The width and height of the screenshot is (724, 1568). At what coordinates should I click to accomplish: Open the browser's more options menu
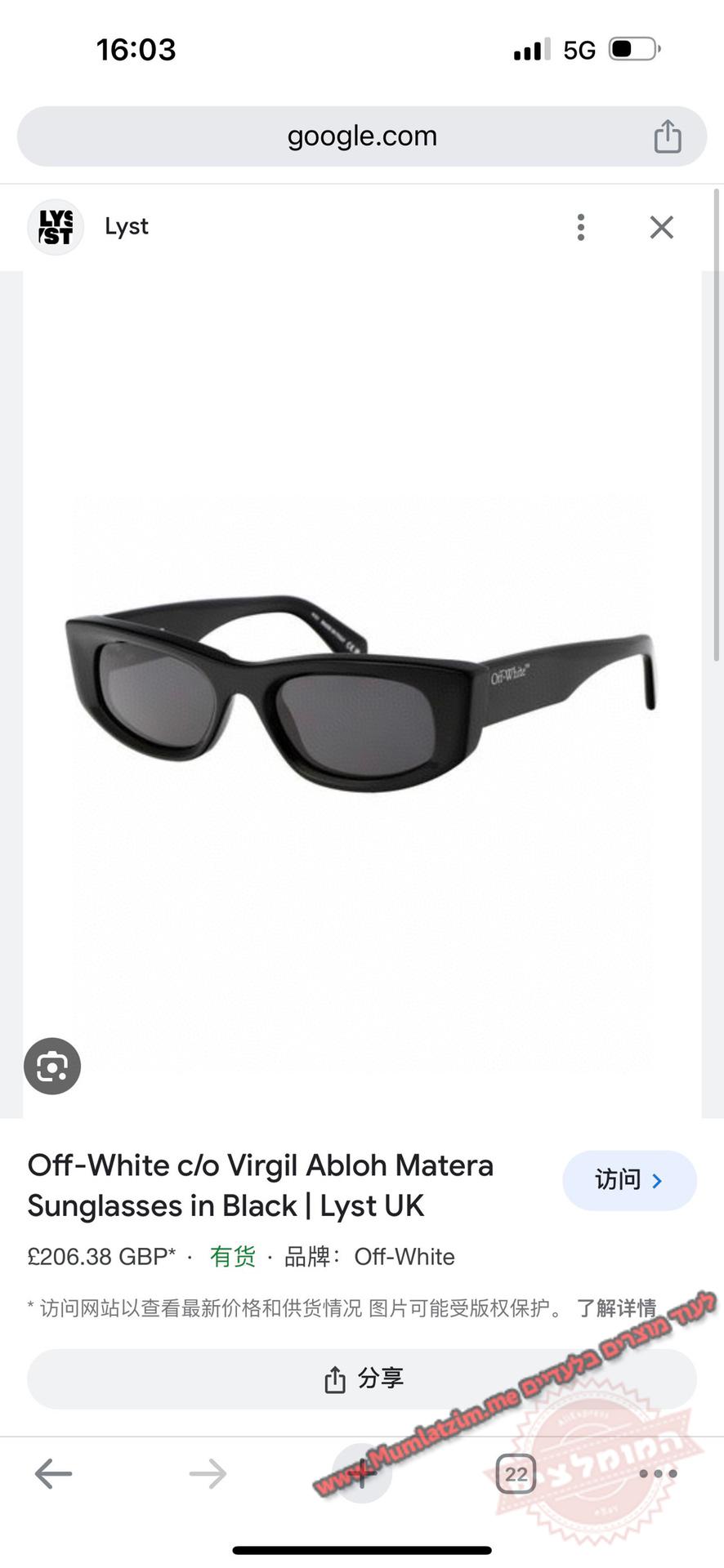[x=658, y=1473]
